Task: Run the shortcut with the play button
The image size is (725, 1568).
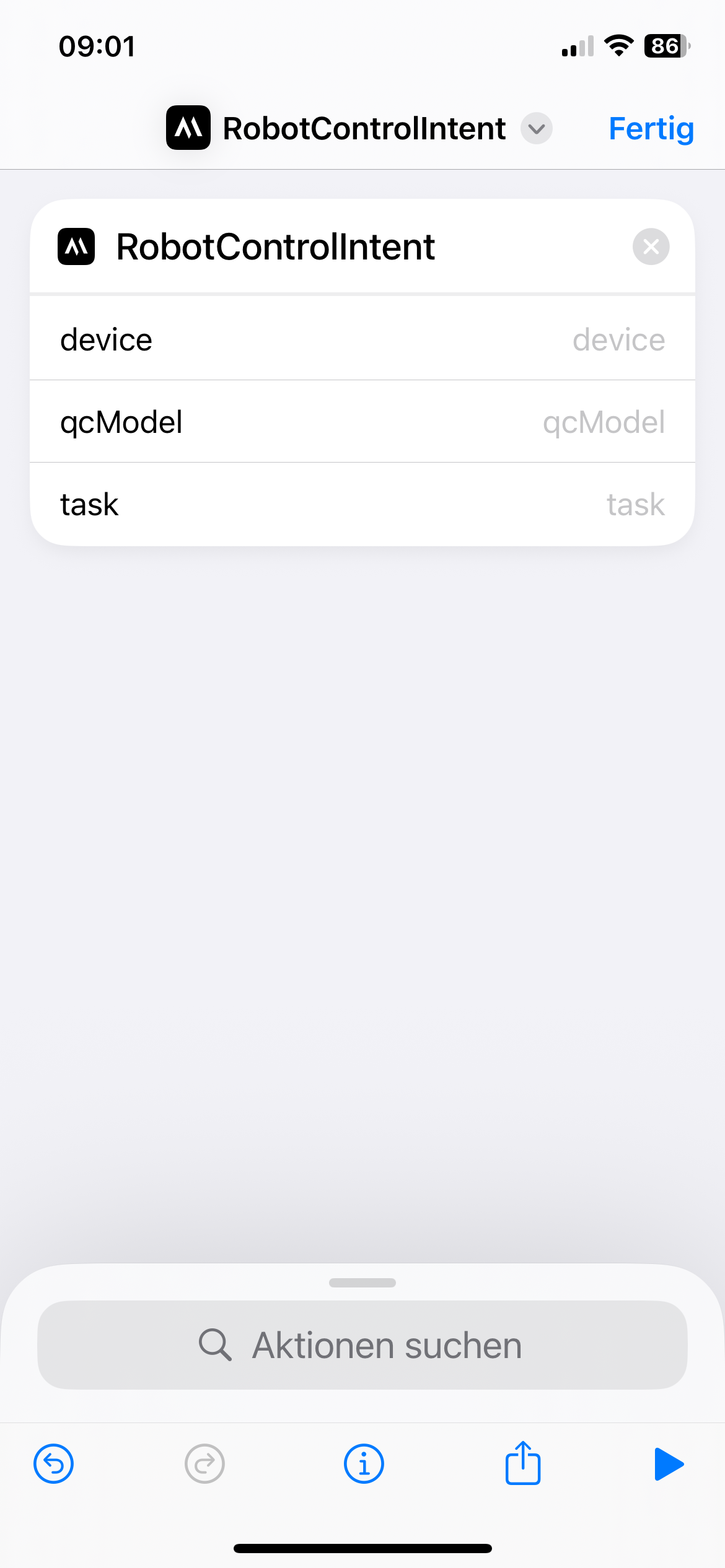Action: 669,1464
